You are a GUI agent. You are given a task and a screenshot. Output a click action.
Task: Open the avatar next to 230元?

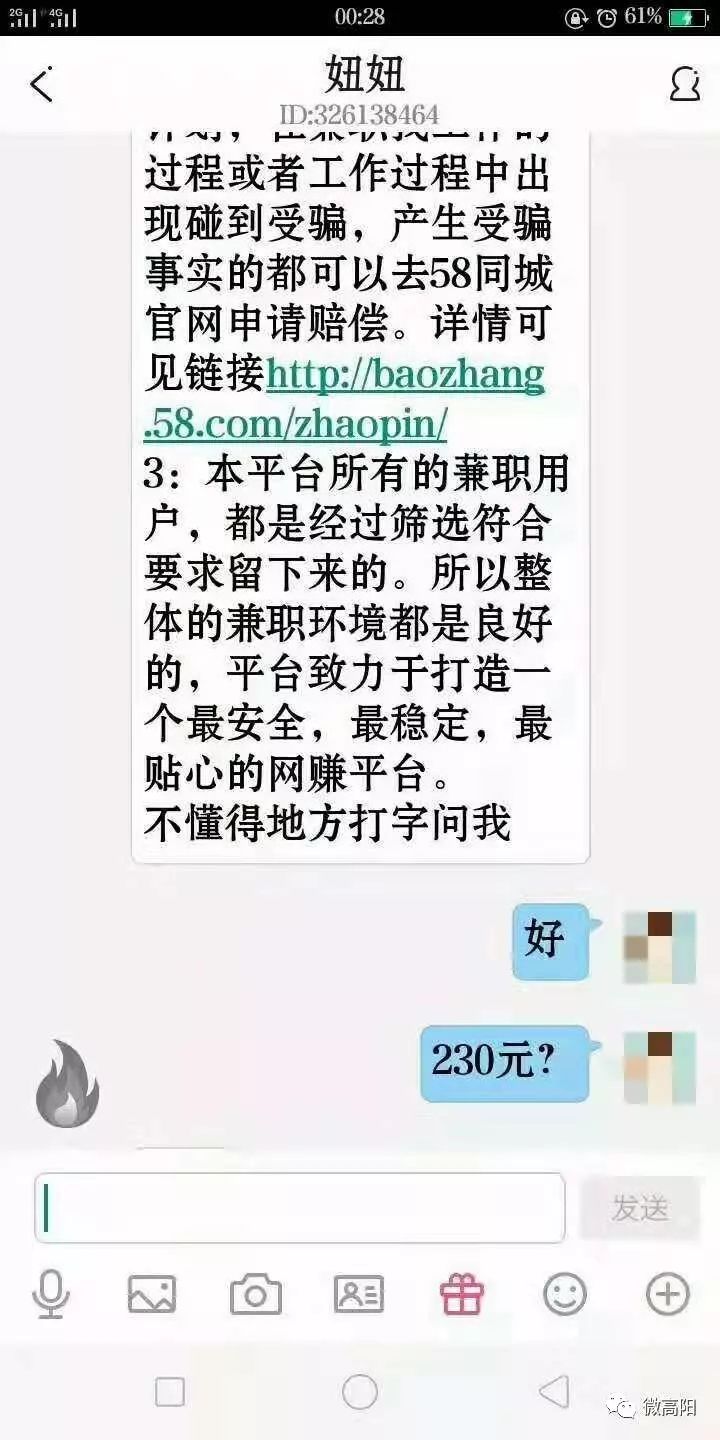659,1068
